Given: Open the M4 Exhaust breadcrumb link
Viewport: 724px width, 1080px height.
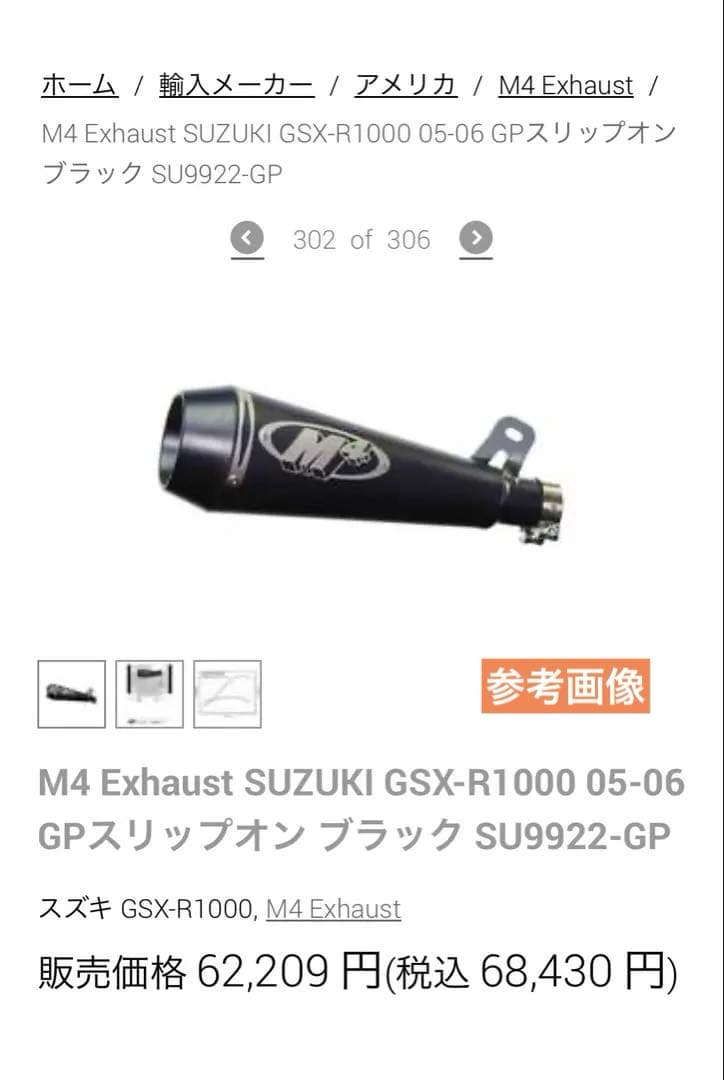Looking at the screenshot, I should click(566, 86).
